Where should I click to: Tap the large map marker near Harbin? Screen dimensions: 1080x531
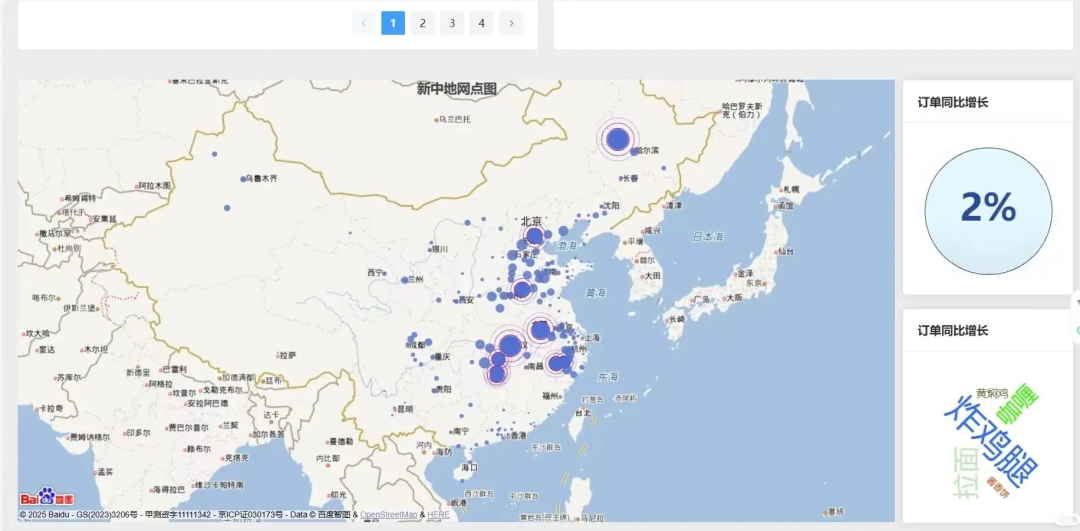618,139
